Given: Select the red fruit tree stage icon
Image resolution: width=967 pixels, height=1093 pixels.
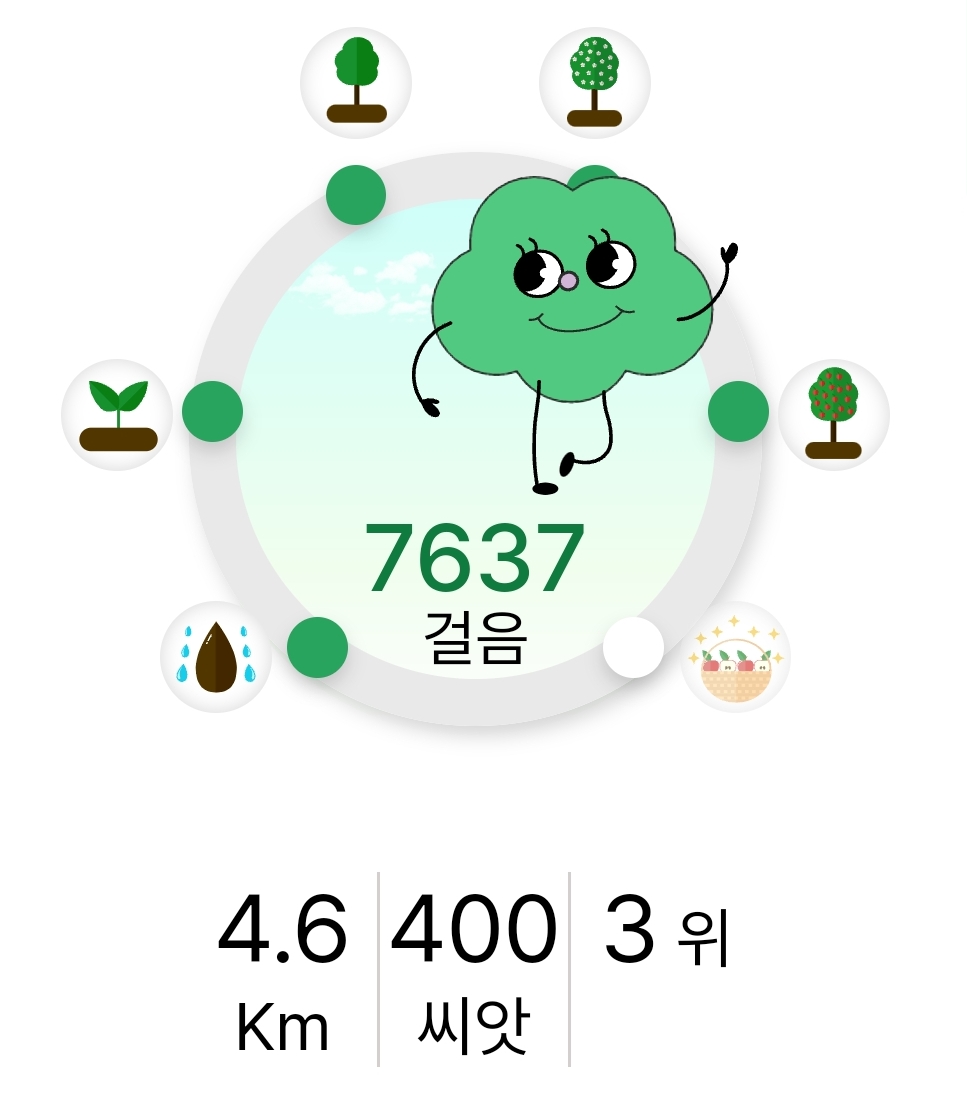Looking at the screenshot, I should click(834, 414).
